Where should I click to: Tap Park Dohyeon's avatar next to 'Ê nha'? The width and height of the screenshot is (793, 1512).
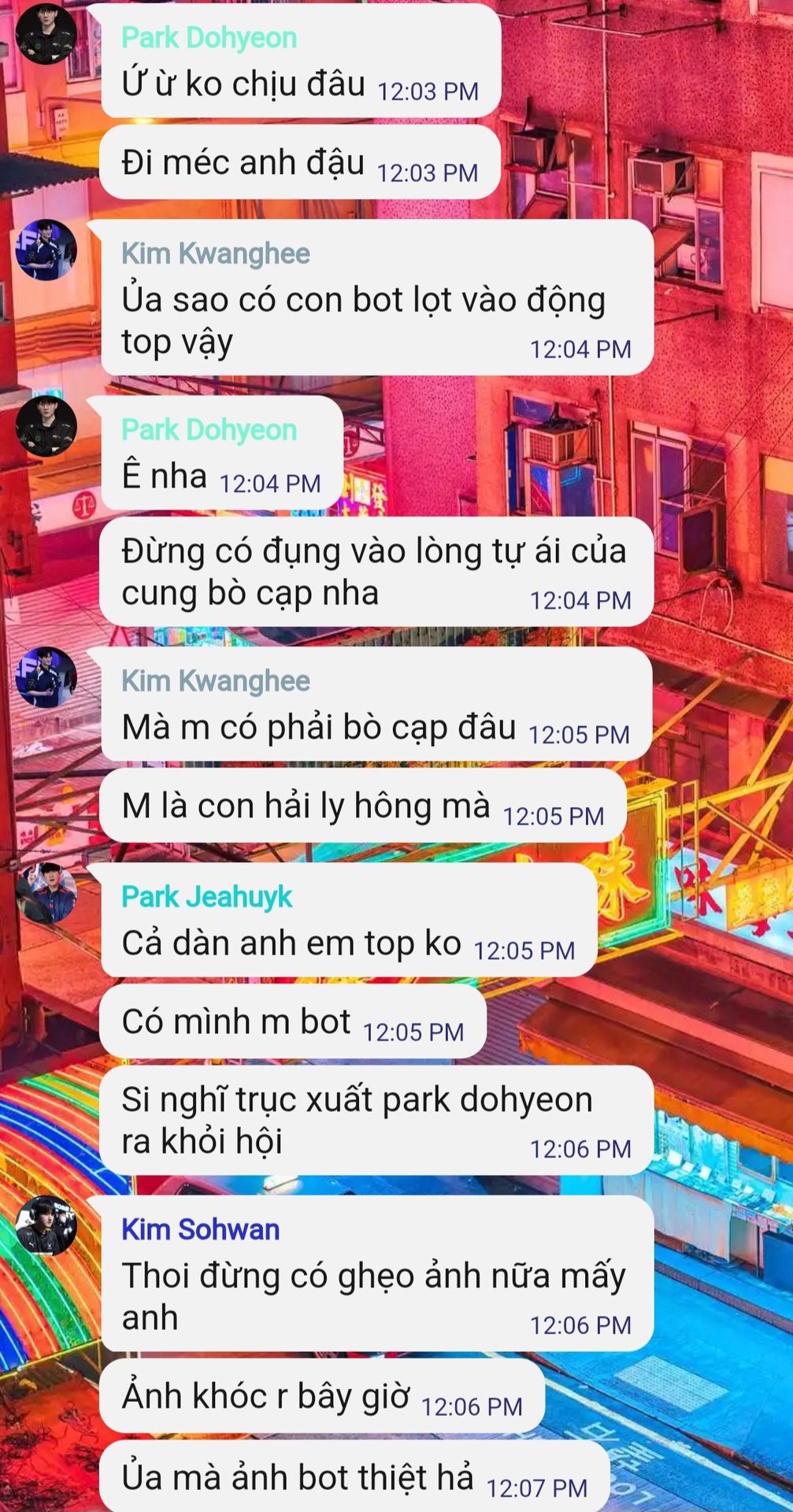tap(46, 426)
